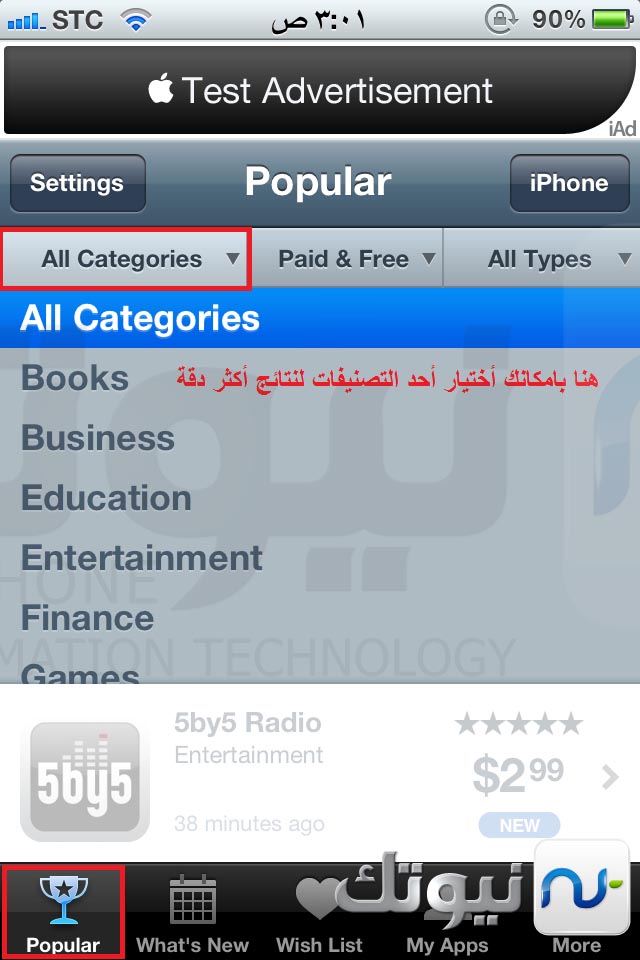Choose the Entertainment category

(142, 557)
